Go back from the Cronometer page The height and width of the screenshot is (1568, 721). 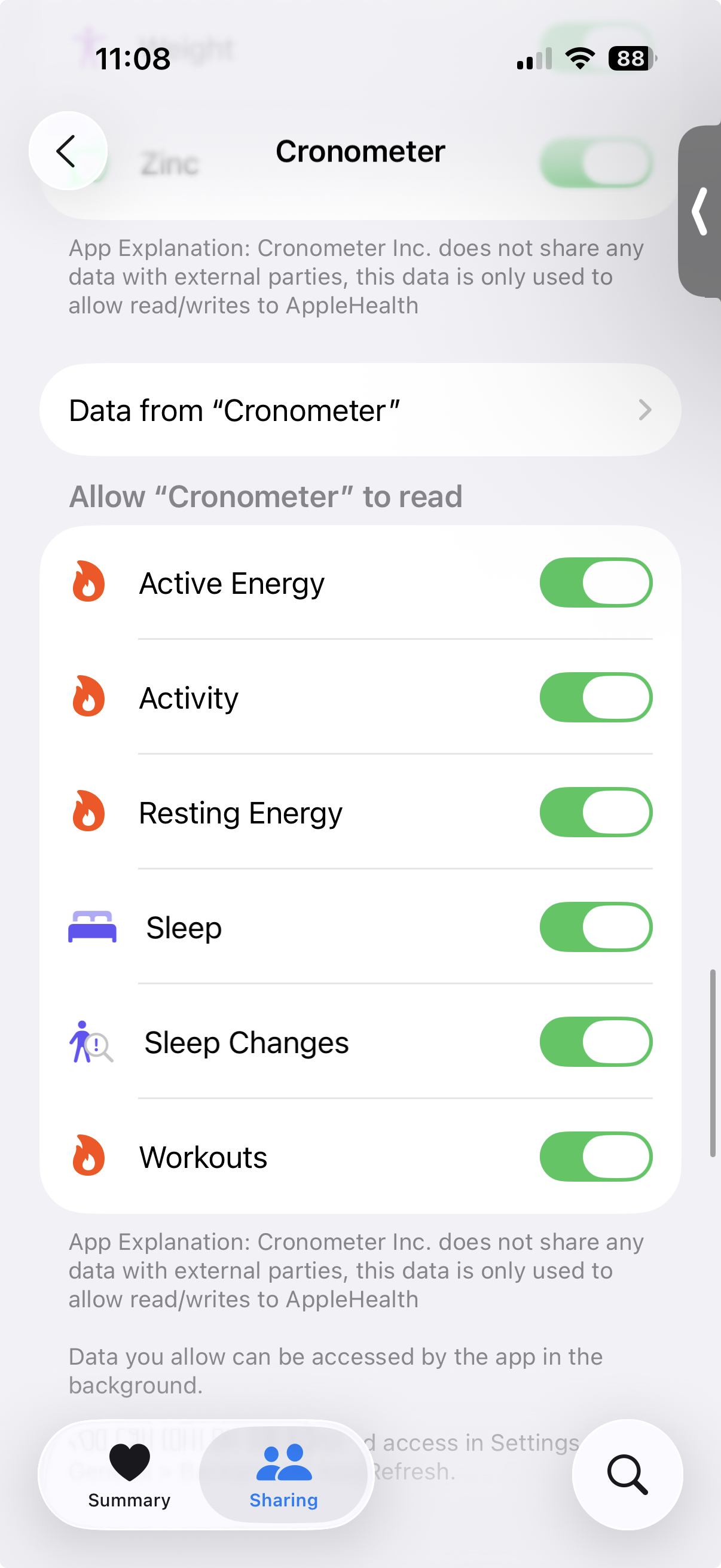click(x=68, y=151)
